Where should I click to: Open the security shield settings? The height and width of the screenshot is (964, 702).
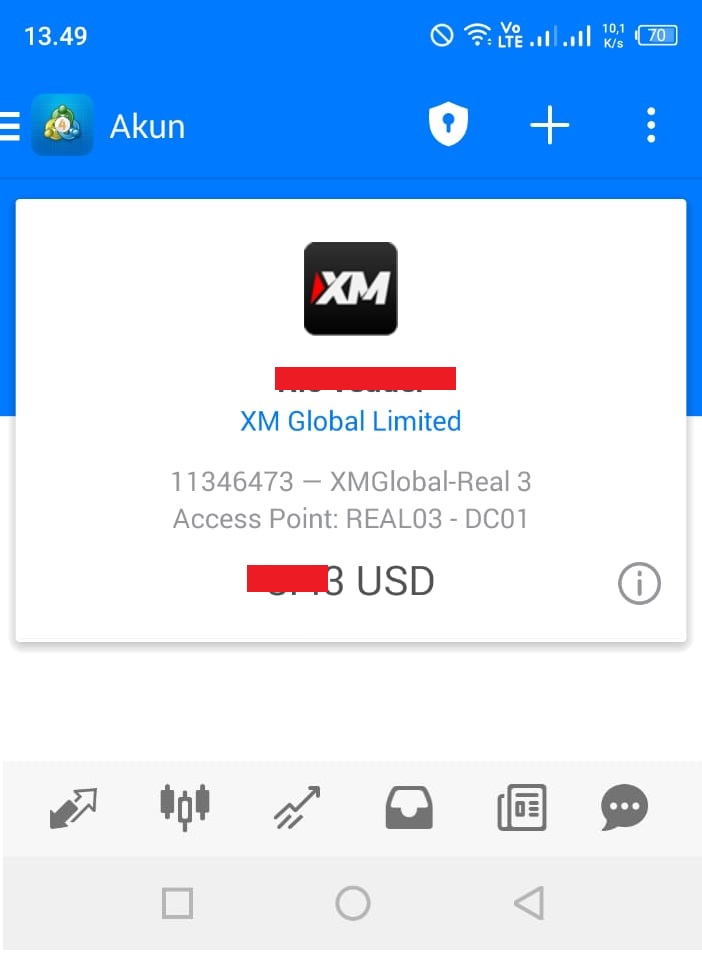tap(448, 126)
